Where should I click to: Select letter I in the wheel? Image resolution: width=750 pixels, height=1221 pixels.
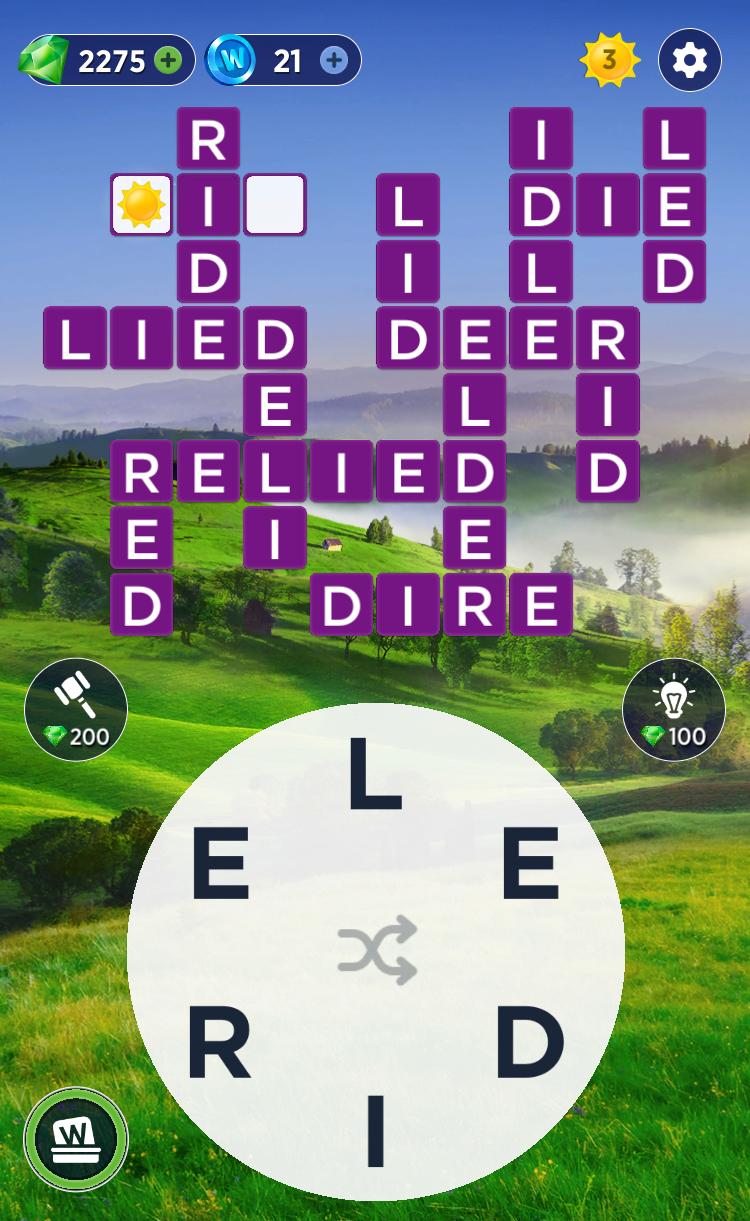click(375, 1132)
